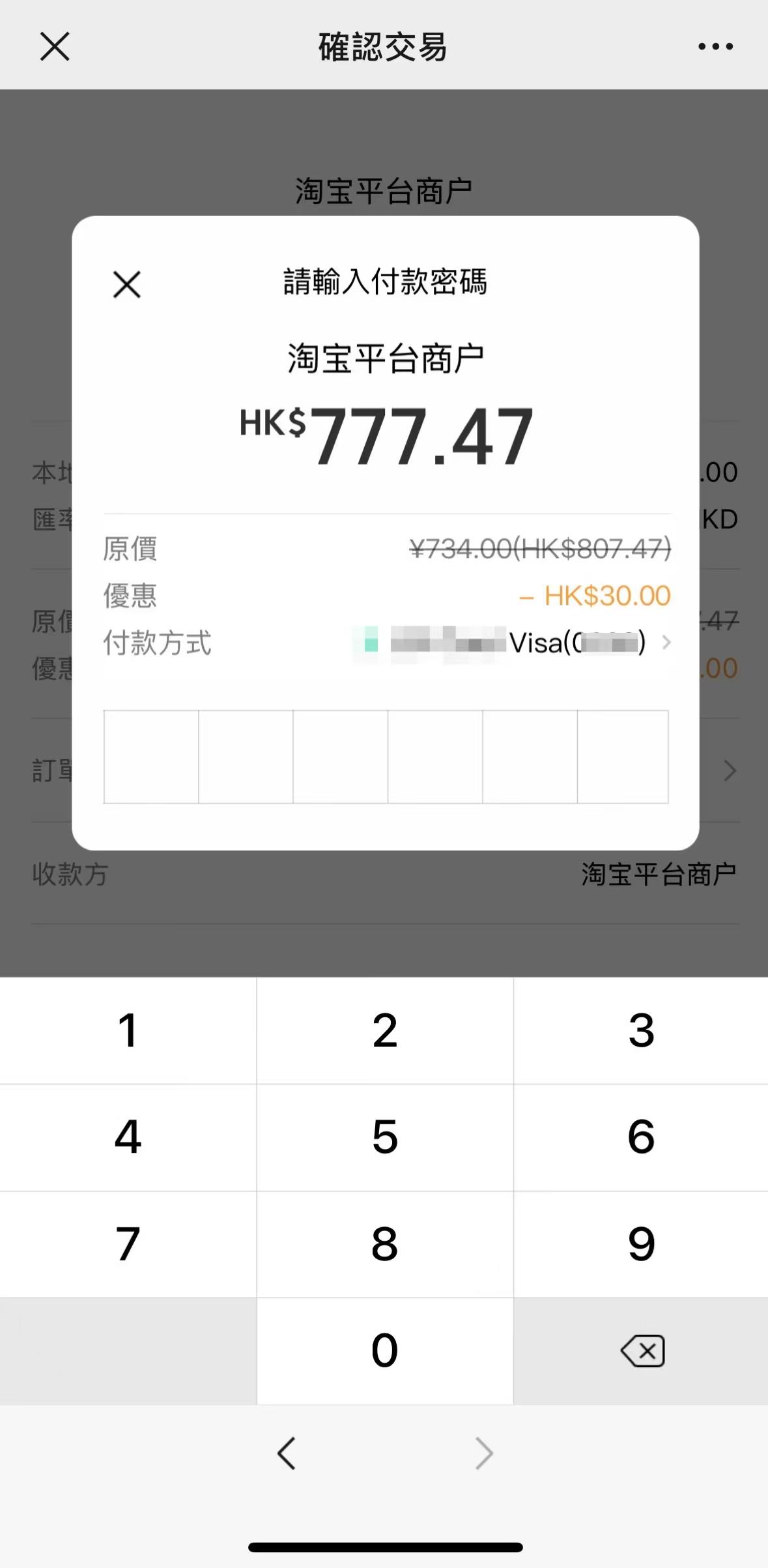This screenshot has height=1568, width=768.
Task: Type number 3 on the keypad
Action: point(641,1030)
